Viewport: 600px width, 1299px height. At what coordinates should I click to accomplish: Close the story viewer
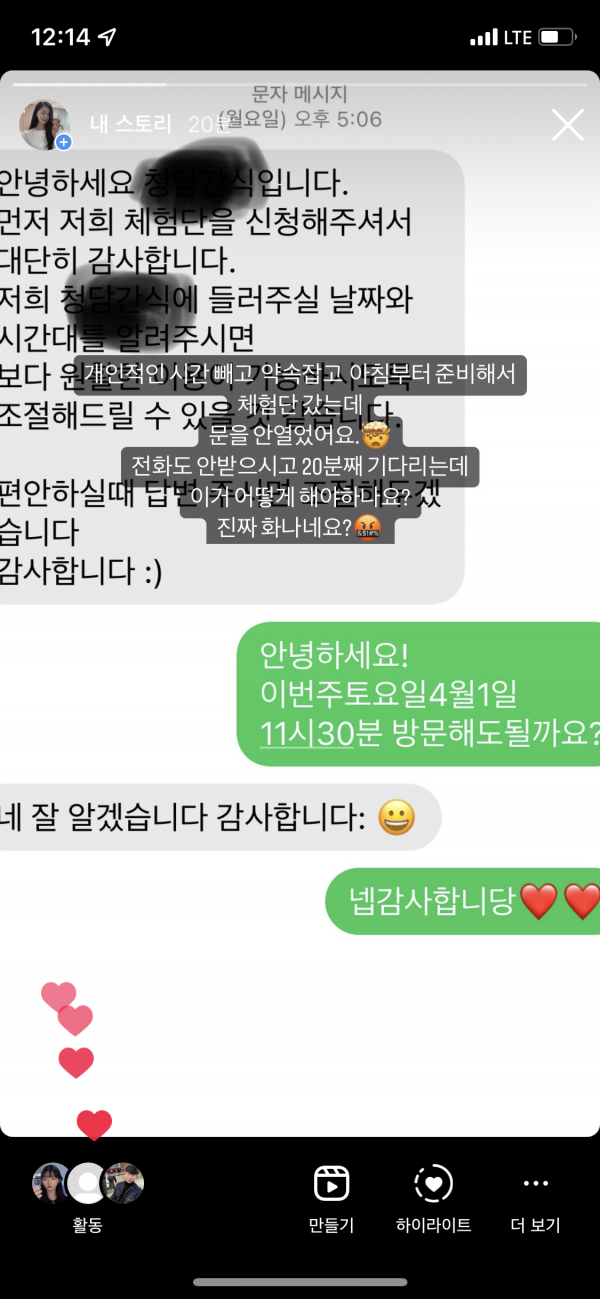click(567, 125)
